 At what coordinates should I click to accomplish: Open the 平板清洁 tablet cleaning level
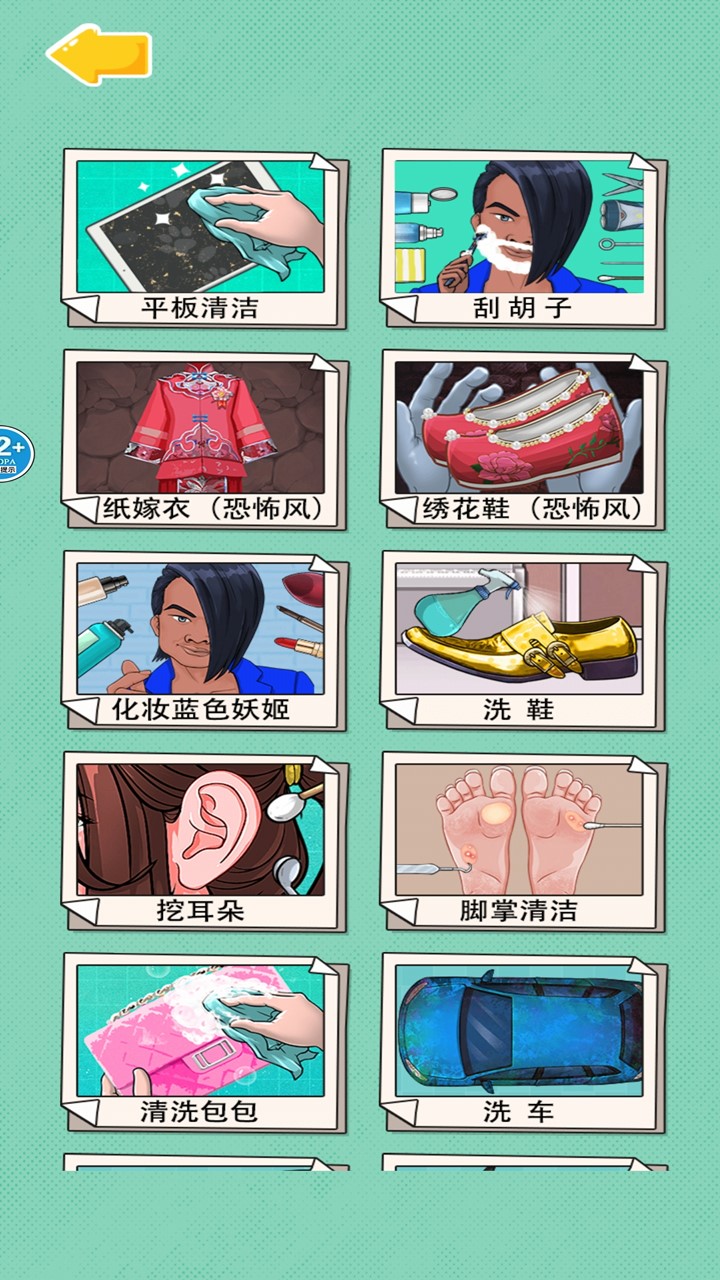[205, 230]
